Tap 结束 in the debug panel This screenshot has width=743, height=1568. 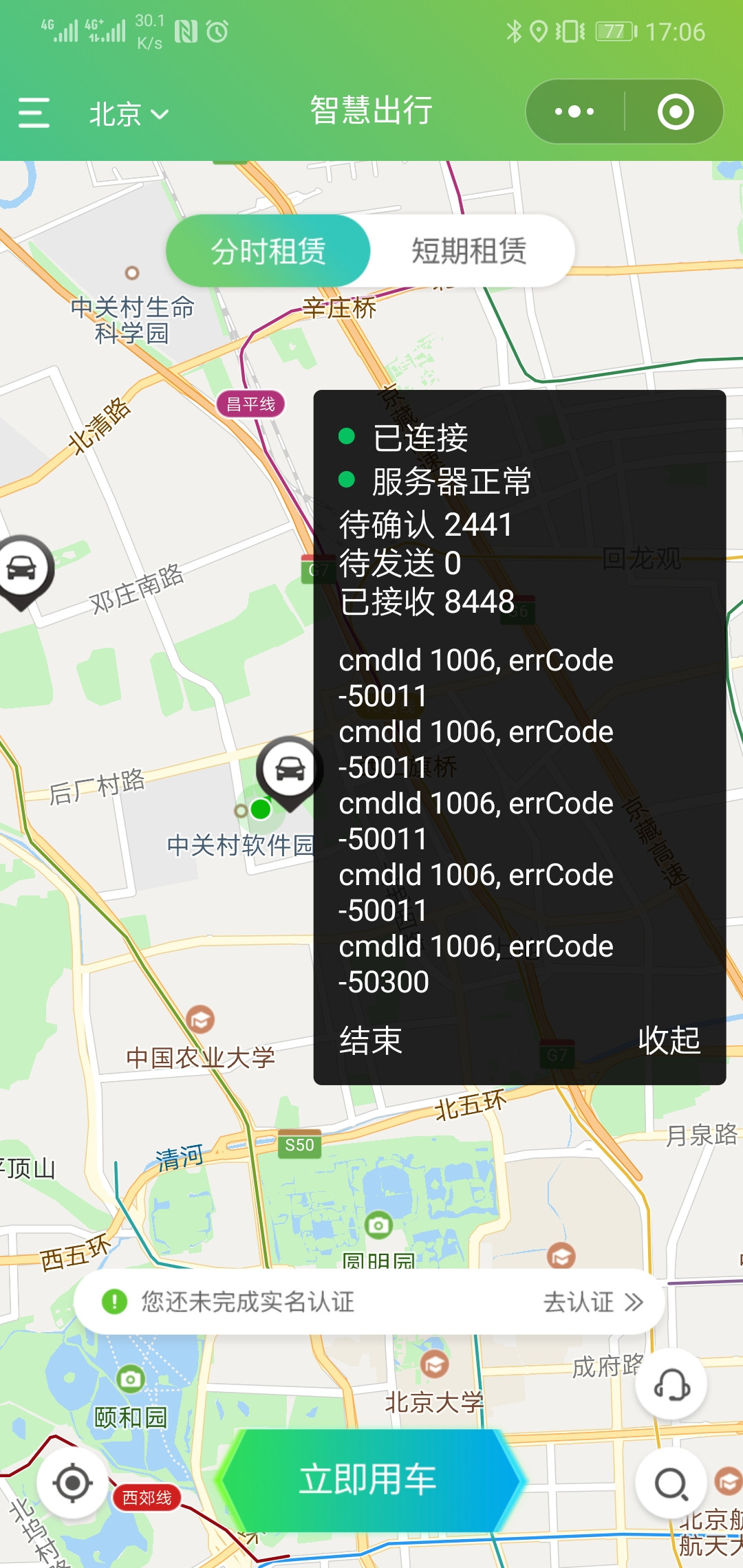pos(370,1040)
